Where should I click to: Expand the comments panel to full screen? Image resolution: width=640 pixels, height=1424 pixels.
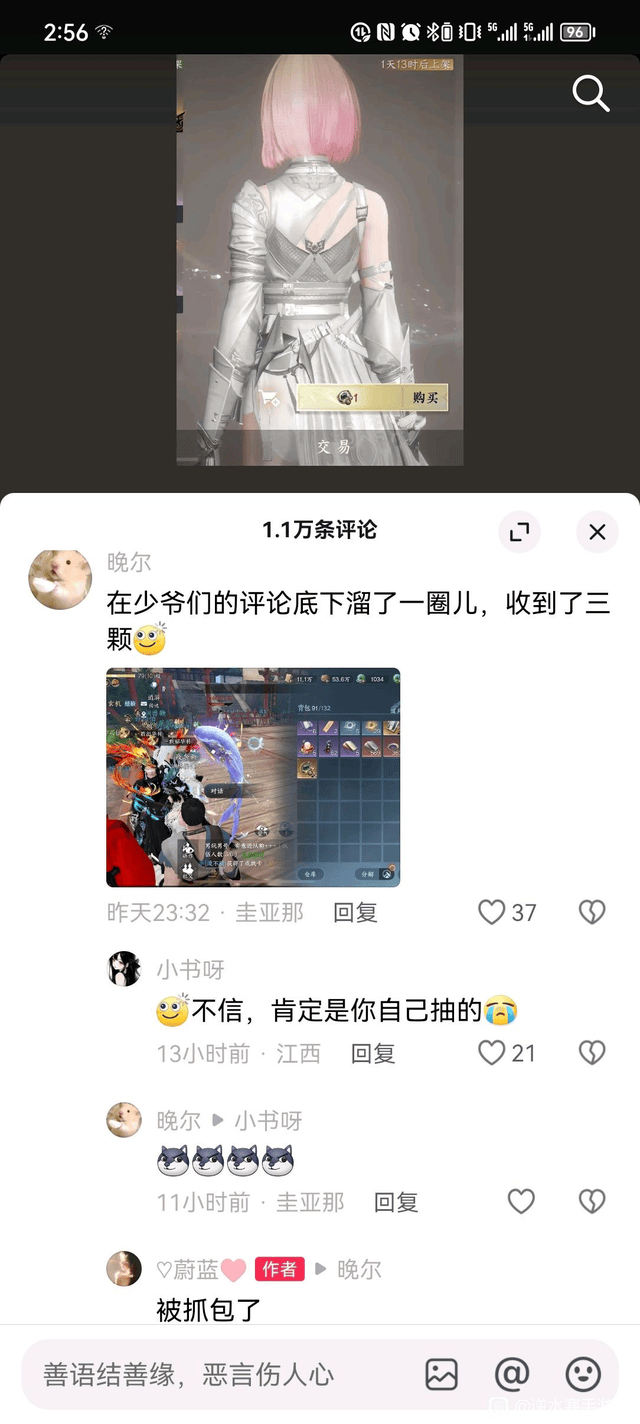519,532
